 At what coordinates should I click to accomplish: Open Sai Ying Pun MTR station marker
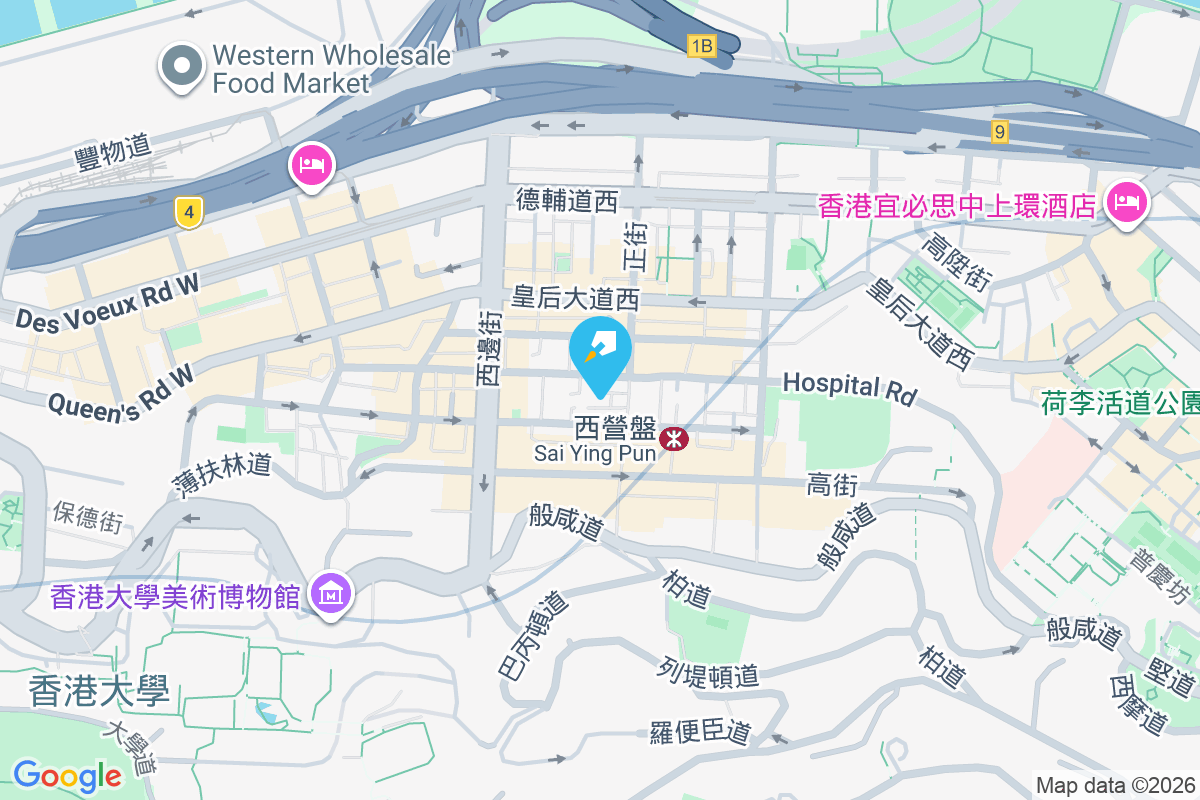675,438
